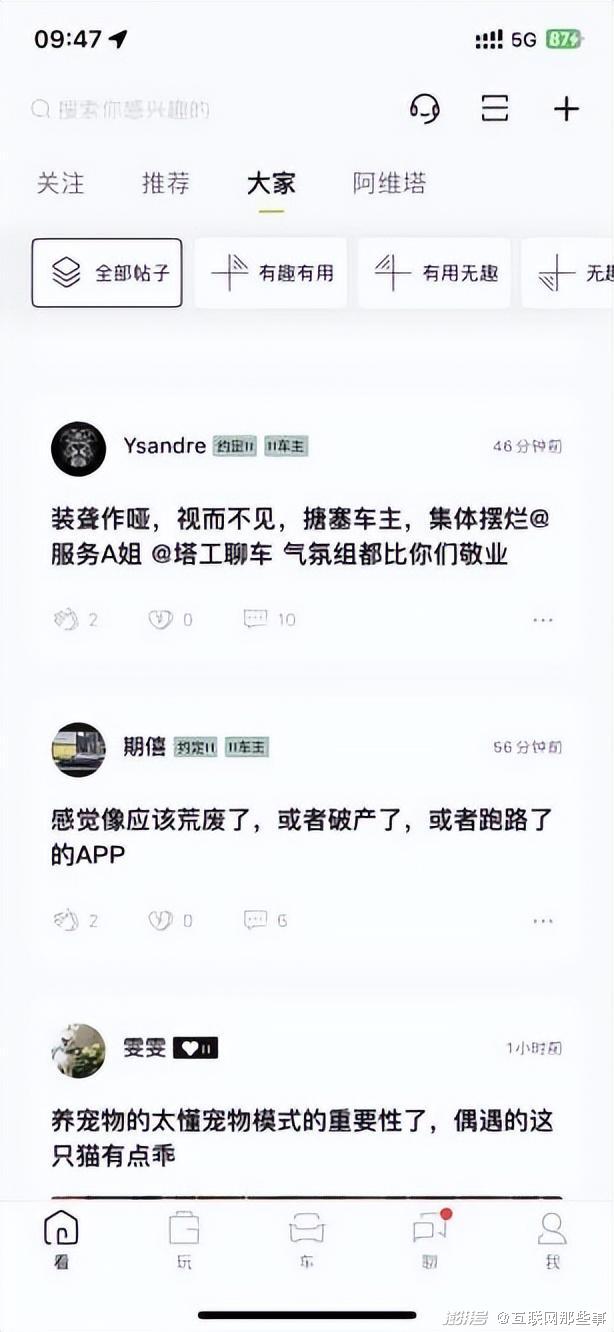
Task: Open the more options on 期僖's post
Action: pos(543,921)
